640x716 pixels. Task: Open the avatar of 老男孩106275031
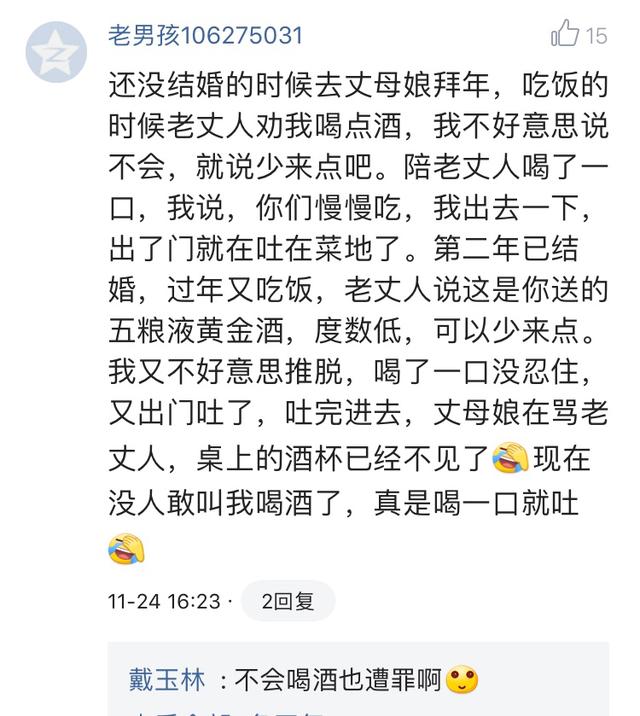pos(56,52)
